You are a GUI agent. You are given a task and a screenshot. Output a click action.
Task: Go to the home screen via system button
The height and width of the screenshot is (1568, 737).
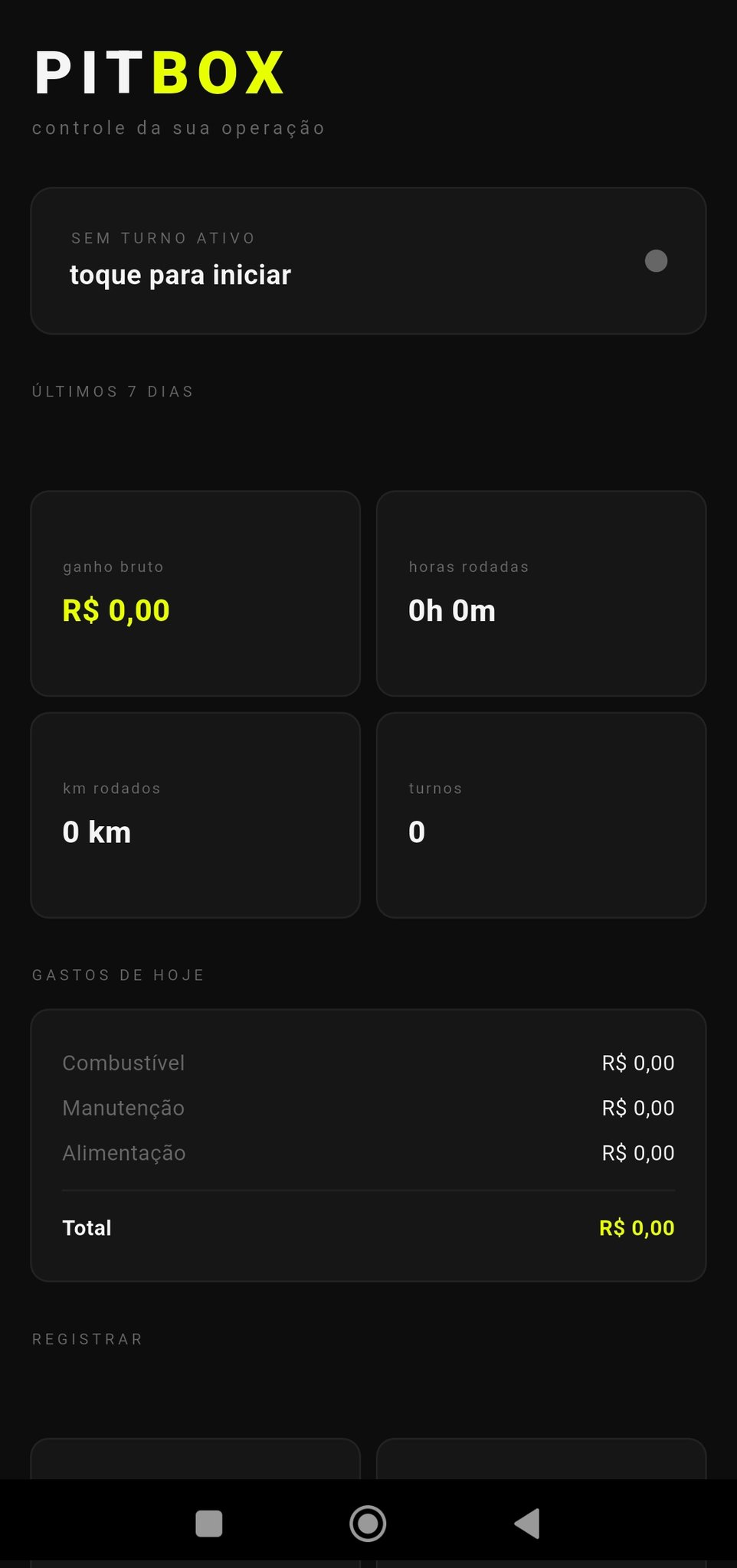(x=368, y=1524)
